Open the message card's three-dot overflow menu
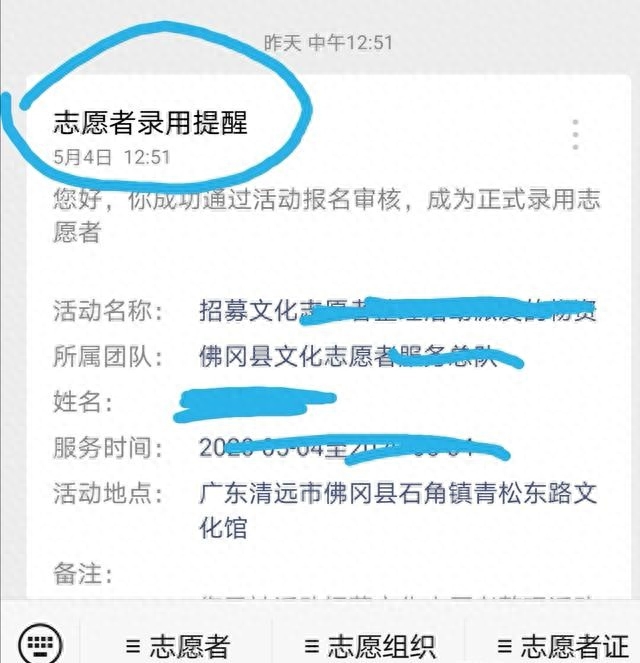640x663 pixels. click(x=575, y=134)
